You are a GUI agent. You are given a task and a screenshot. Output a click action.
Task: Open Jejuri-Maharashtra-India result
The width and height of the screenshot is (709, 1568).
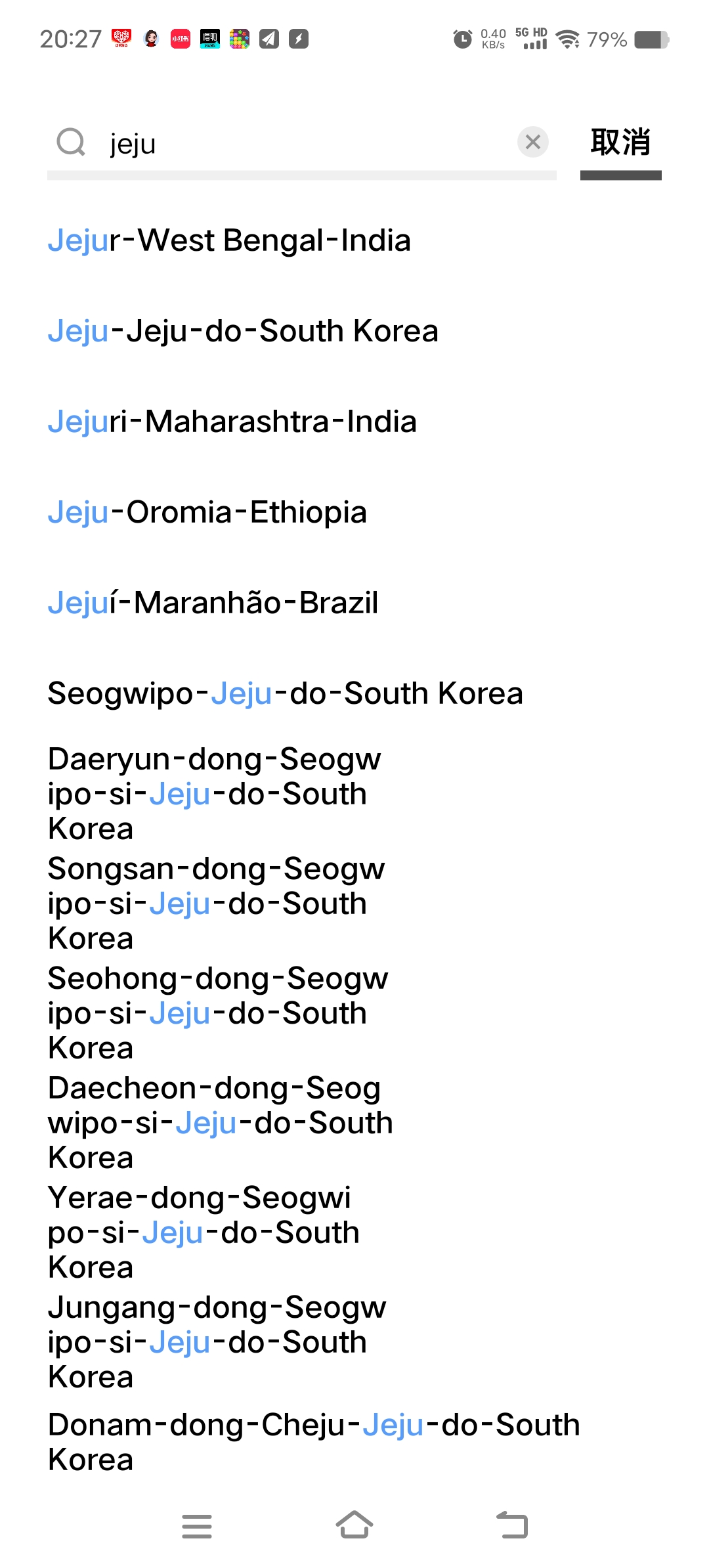pyautogui.click(x=232, y=422)
